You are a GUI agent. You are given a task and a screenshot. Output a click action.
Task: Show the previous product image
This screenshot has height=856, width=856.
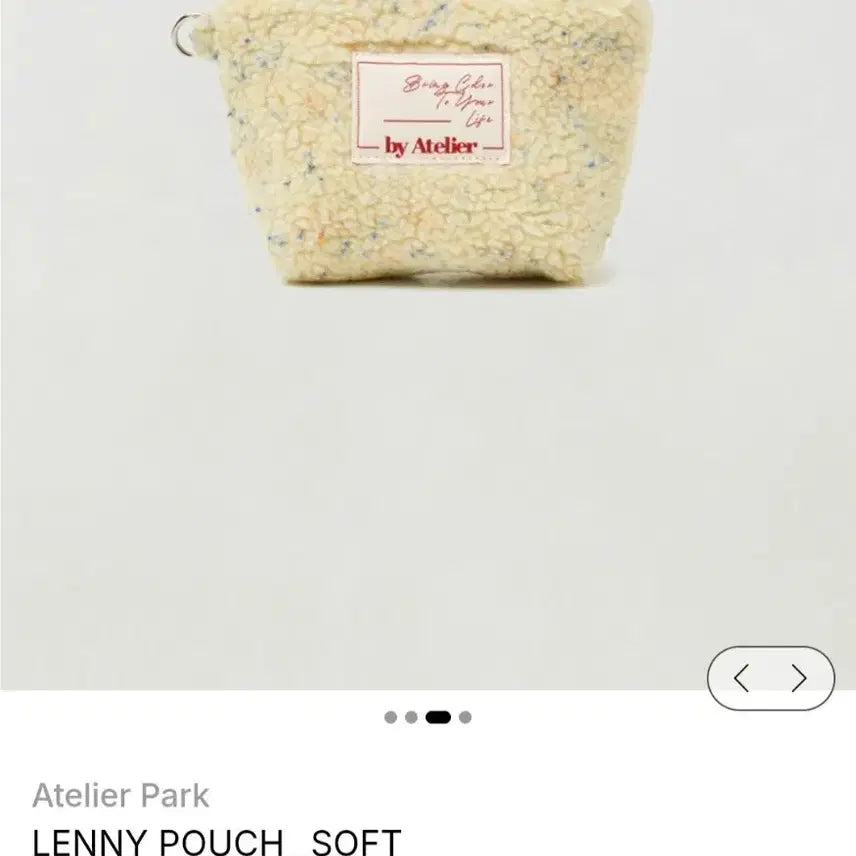(741, 679)
